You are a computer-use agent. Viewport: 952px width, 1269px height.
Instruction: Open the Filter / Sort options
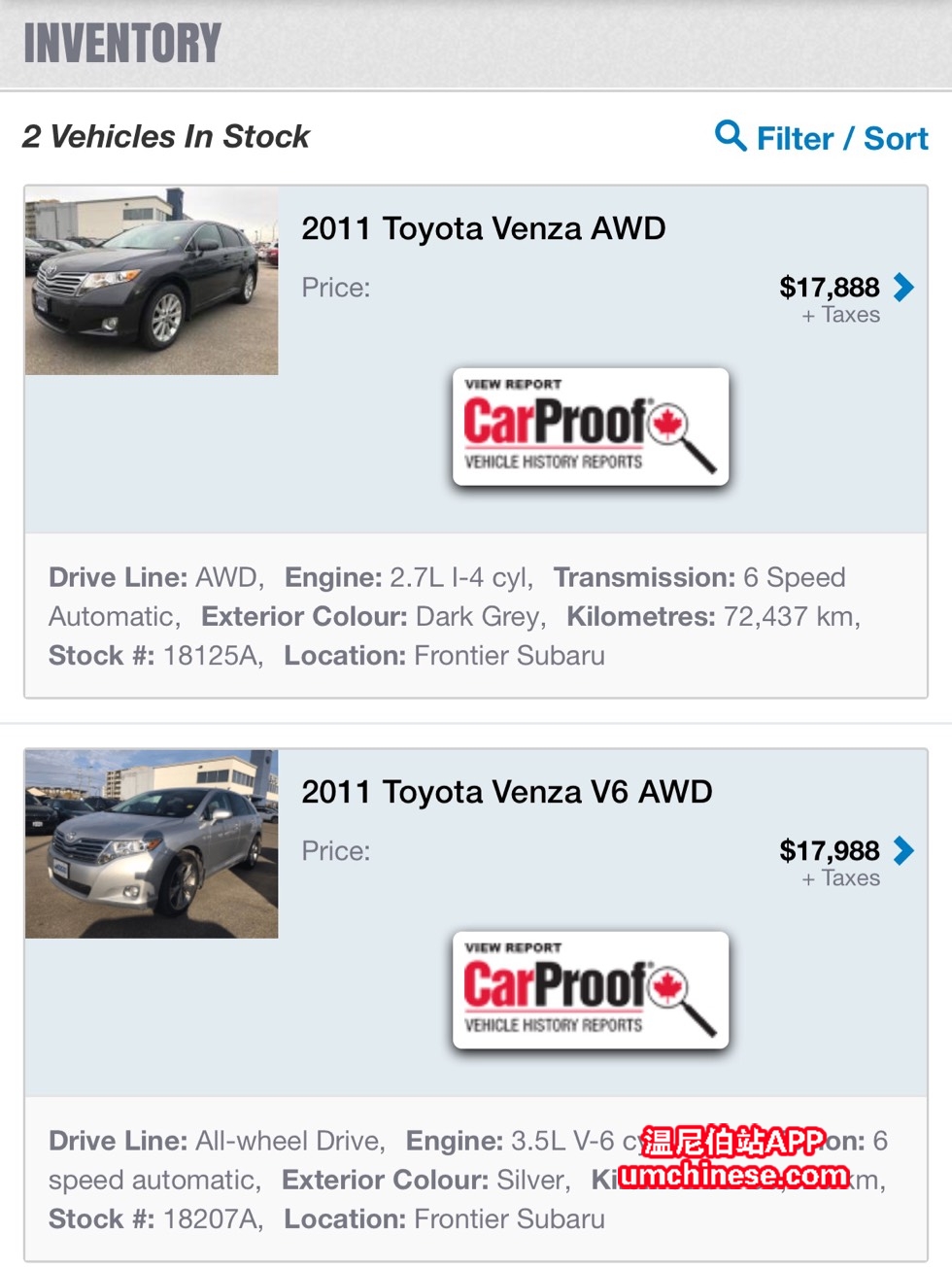pyautogui.click(x=822, y=138)
